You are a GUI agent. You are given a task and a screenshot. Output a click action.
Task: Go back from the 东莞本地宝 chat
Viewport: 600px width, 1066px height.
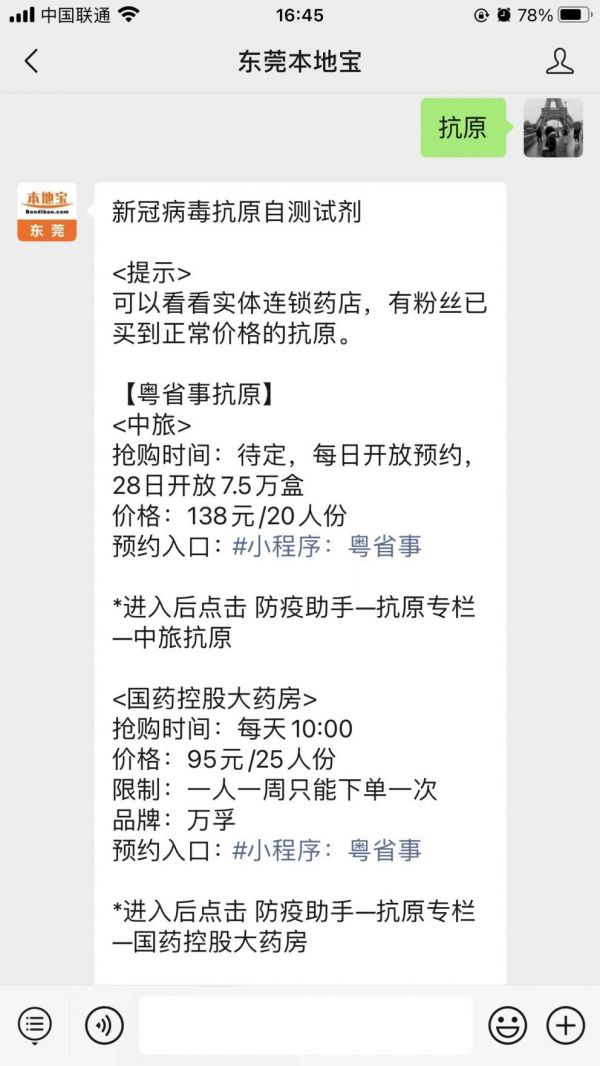[31, 61]
